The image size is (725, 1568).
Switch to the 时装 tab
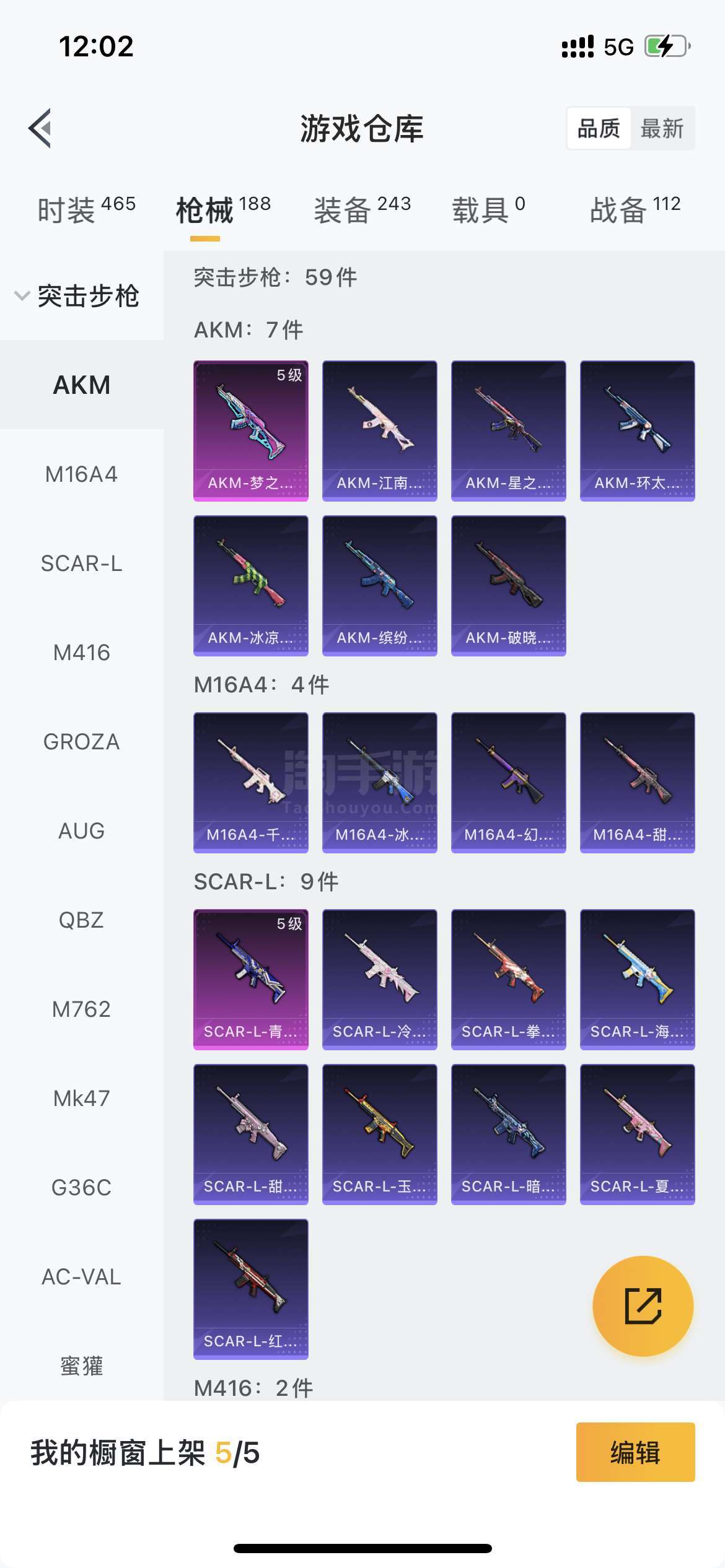point(86,209)
